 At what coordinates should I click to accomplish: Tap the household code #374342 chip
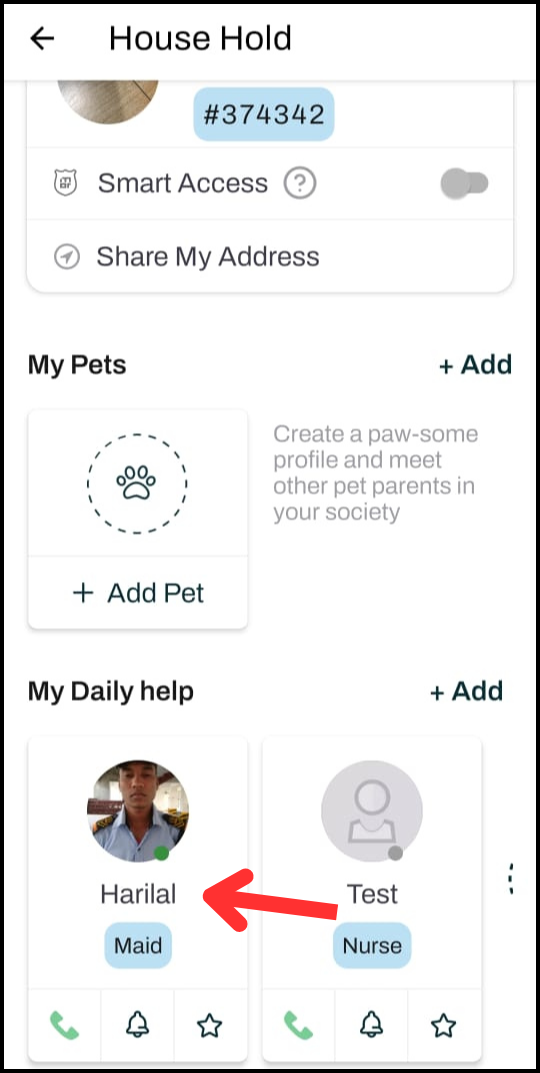tap(263, 114)
